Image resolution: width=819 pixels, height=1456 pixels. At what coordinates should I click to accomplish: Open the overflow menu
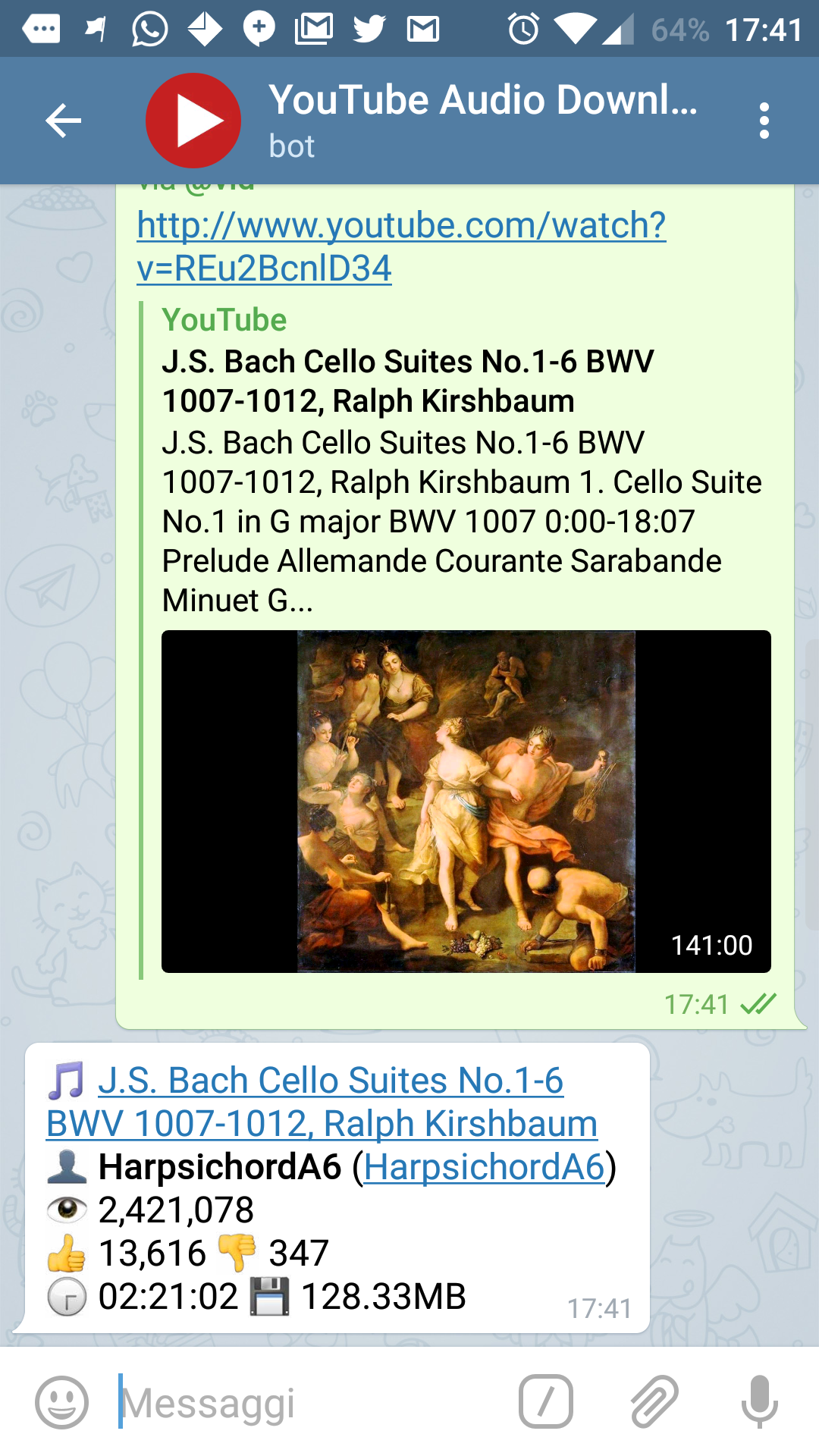tap(764, 121)
